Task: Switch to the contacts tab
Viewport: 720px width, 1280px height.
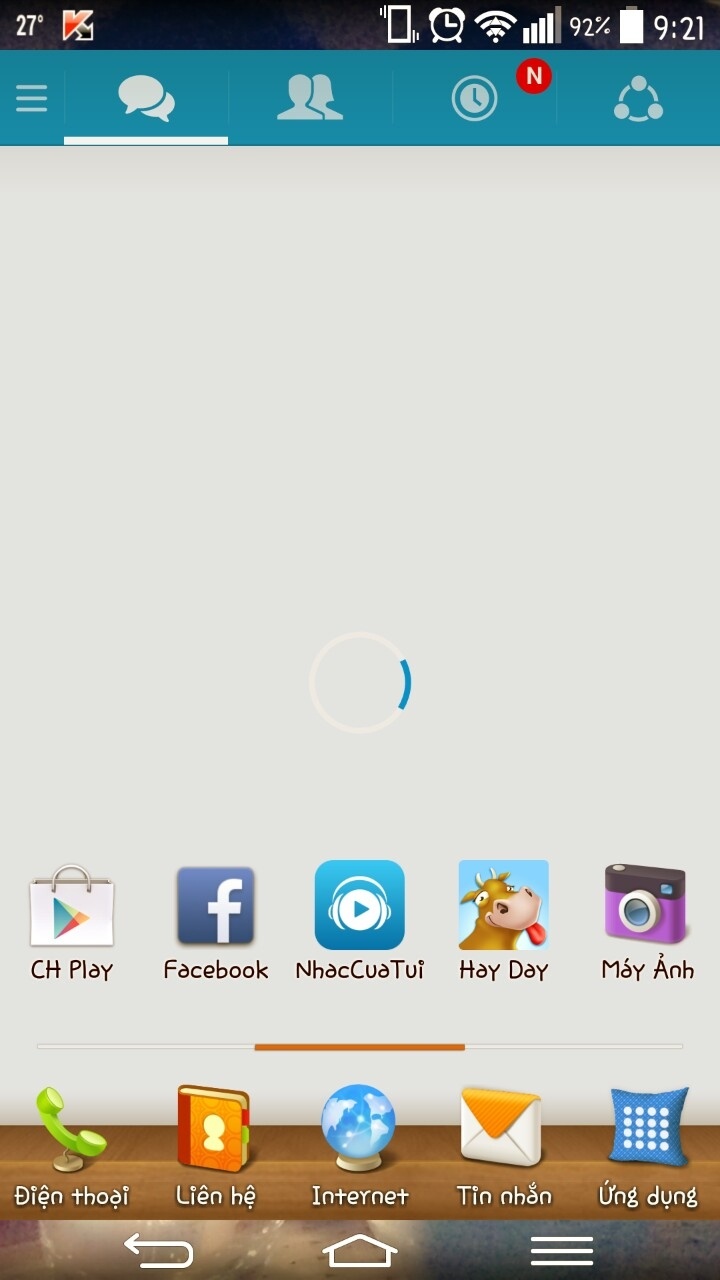Action: click(x=310, y=98)
